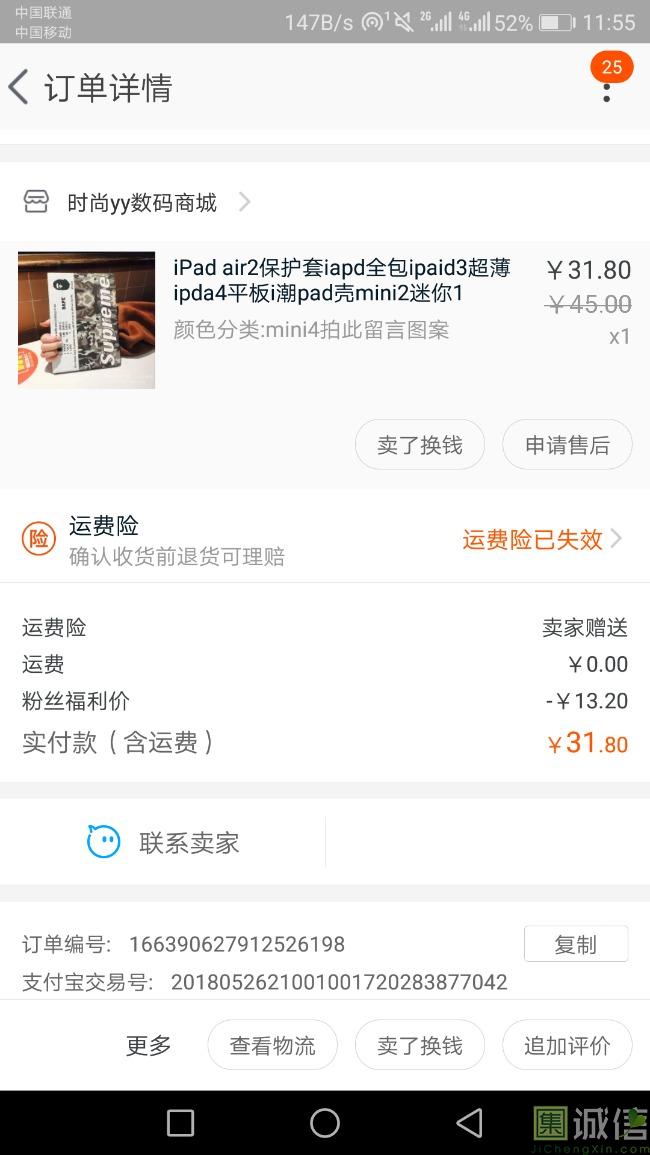Tap 追加评价 to add a review
Viewport: 650px width, 1155px height.
pos(567,1046)
